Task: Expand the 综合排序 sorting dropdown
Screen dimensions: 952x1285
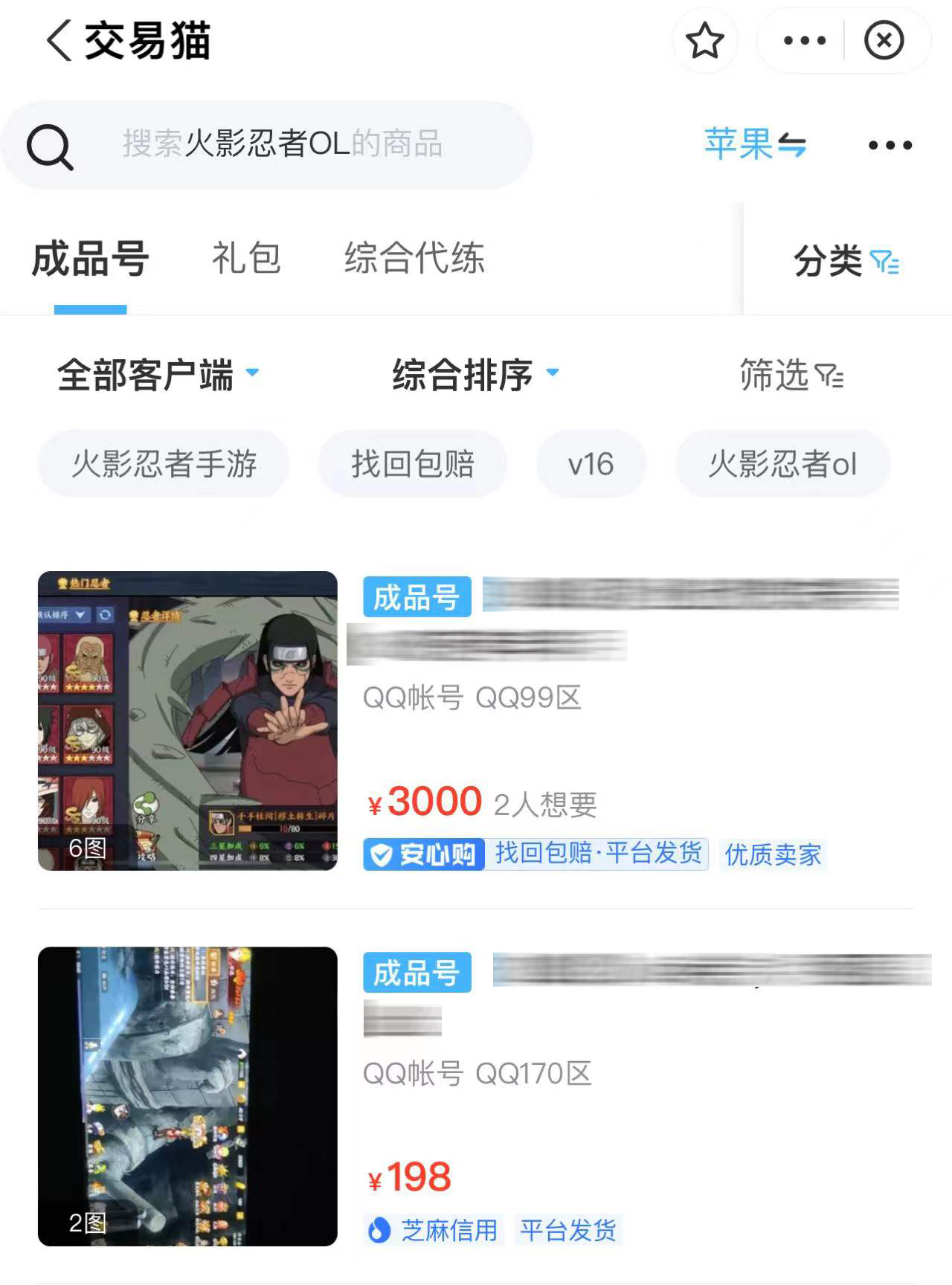Action: click(x=475, y=374)
